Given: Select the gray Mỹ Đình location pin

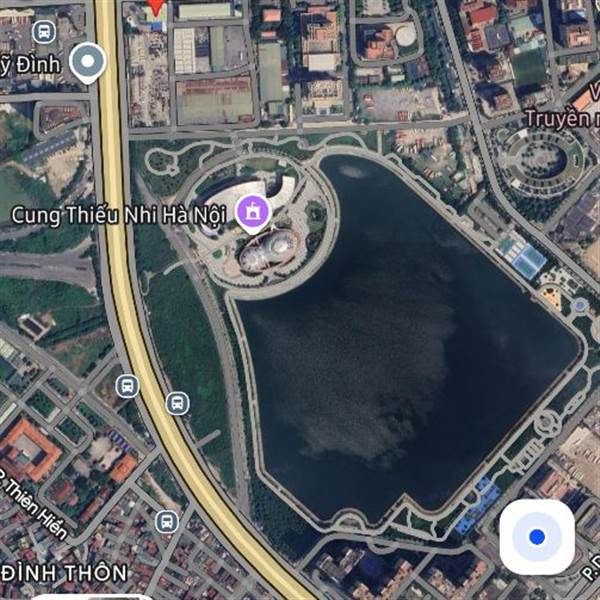Looking at the screenshot, I should pos(88,63).
